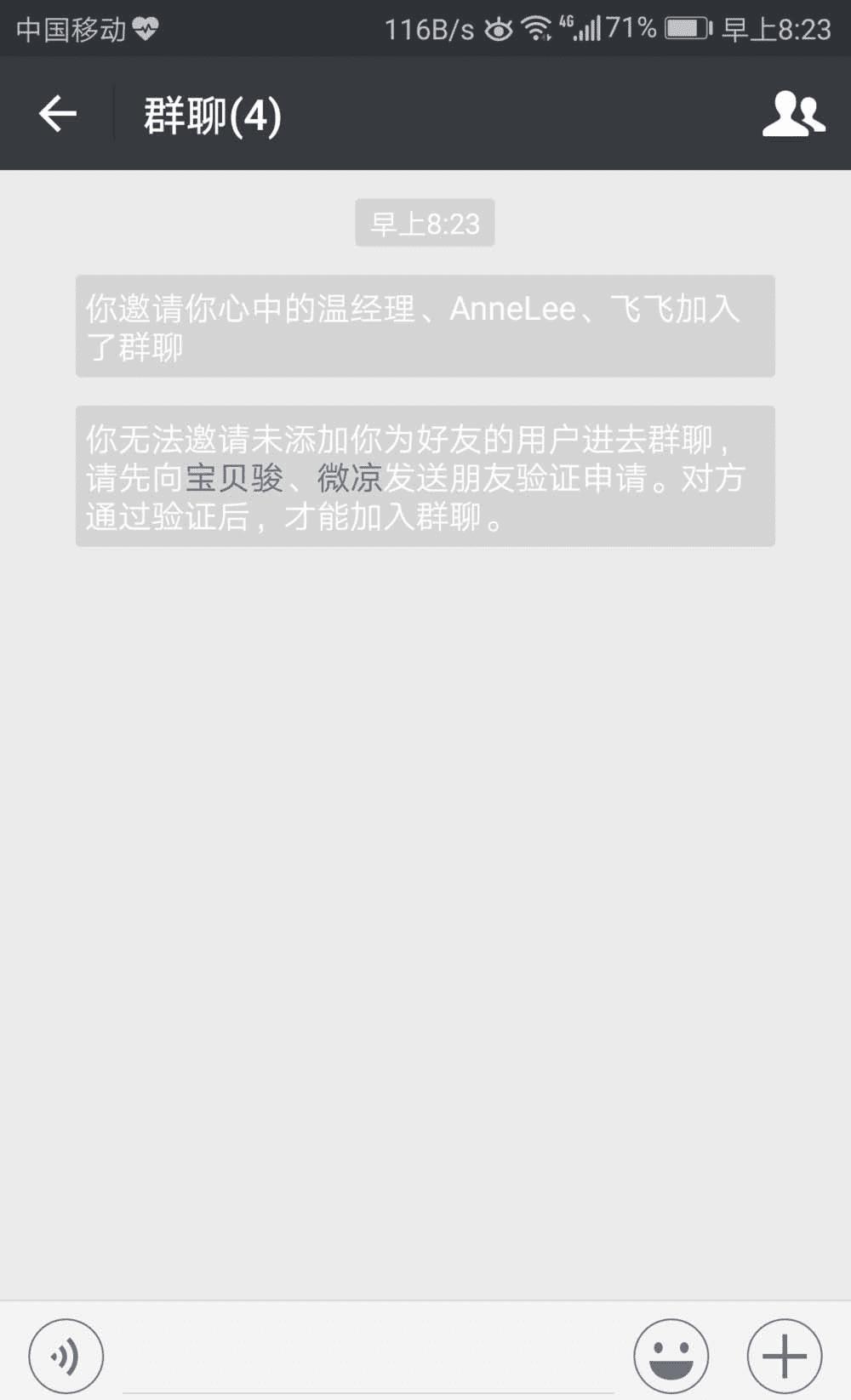851x1400 pixels.
Task: Open the plus attachments menu
Action: coord(784,1356)
